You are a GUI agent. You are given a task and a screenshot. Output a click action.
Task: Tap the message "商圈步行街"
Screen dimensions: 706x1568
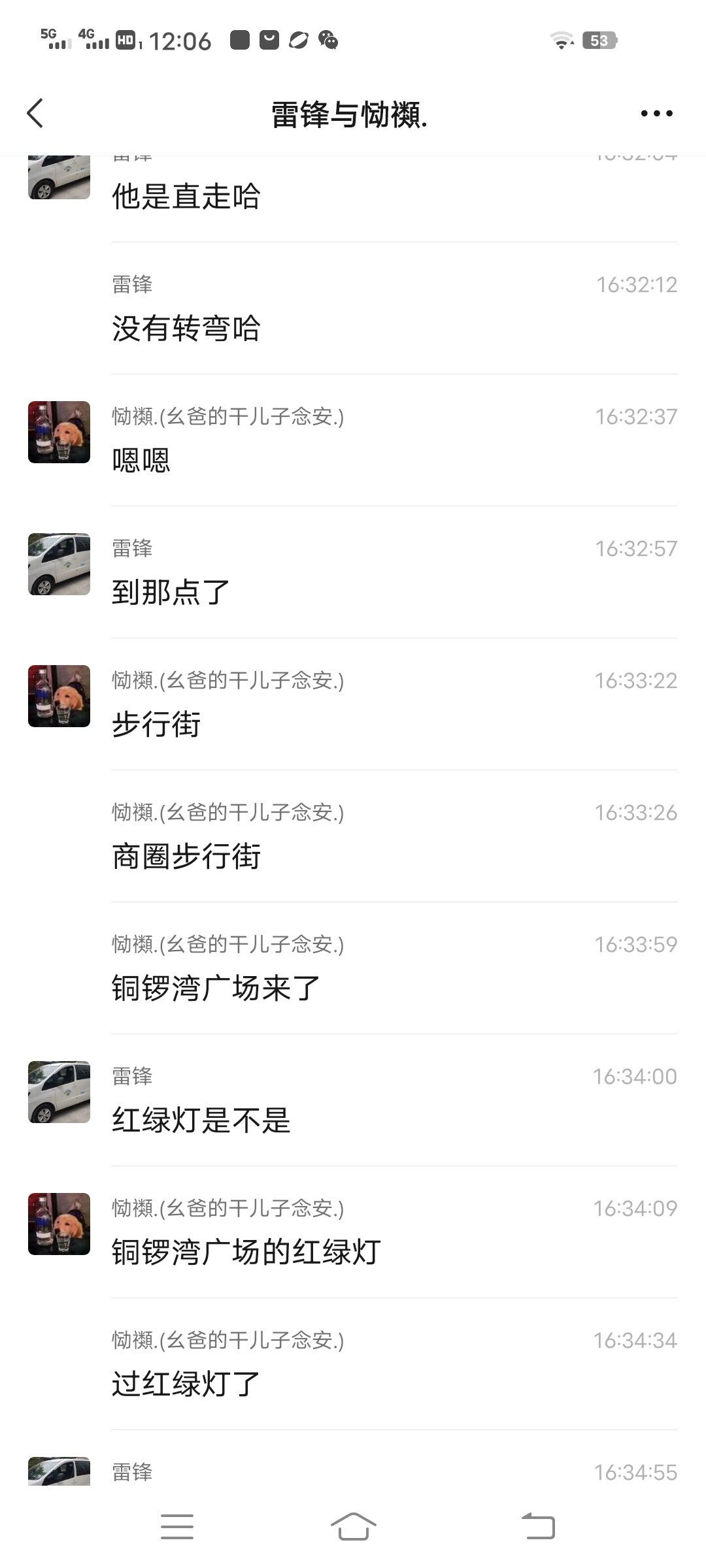[186, 857]
